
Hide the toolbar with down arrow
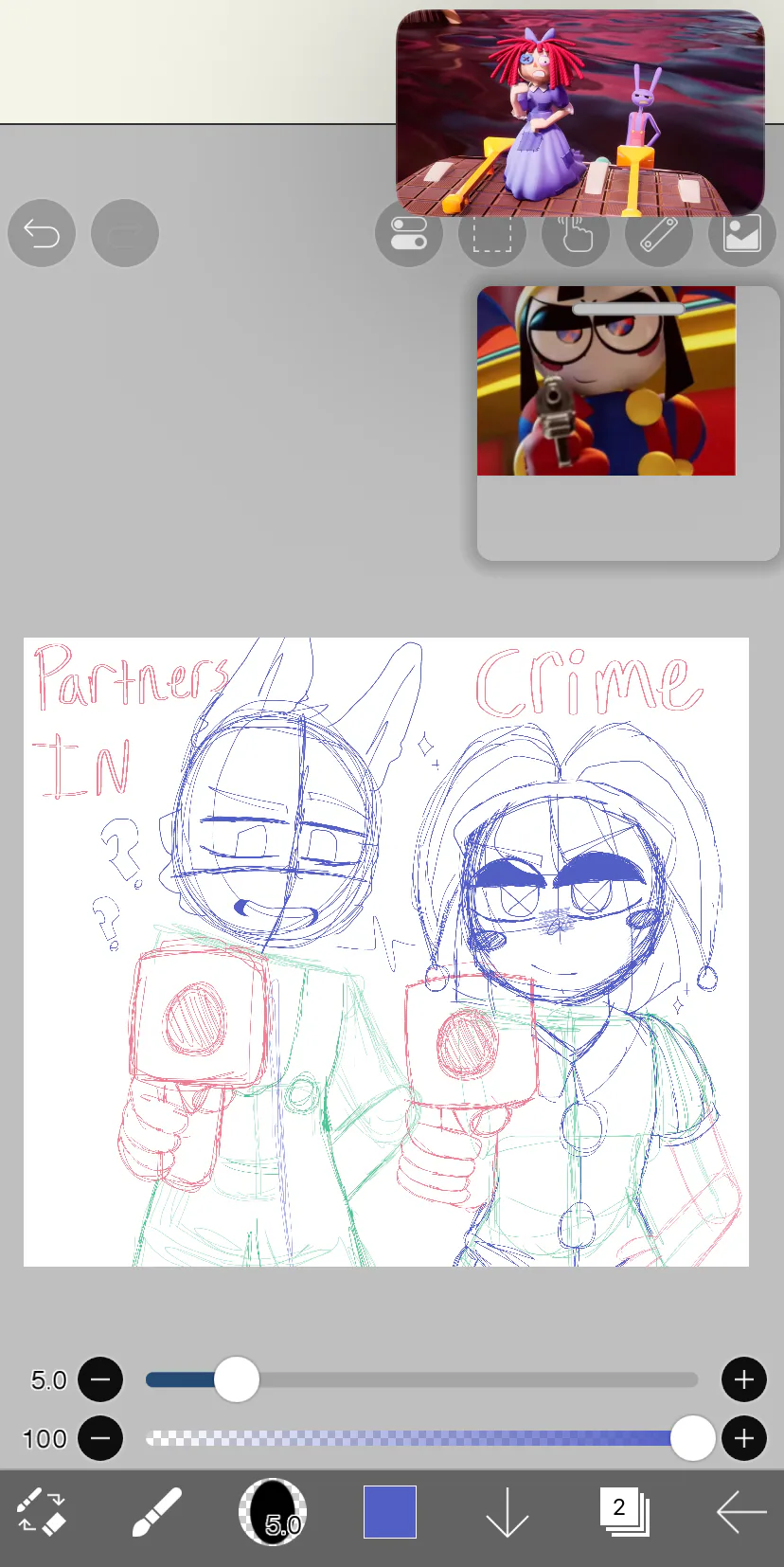508,1512
